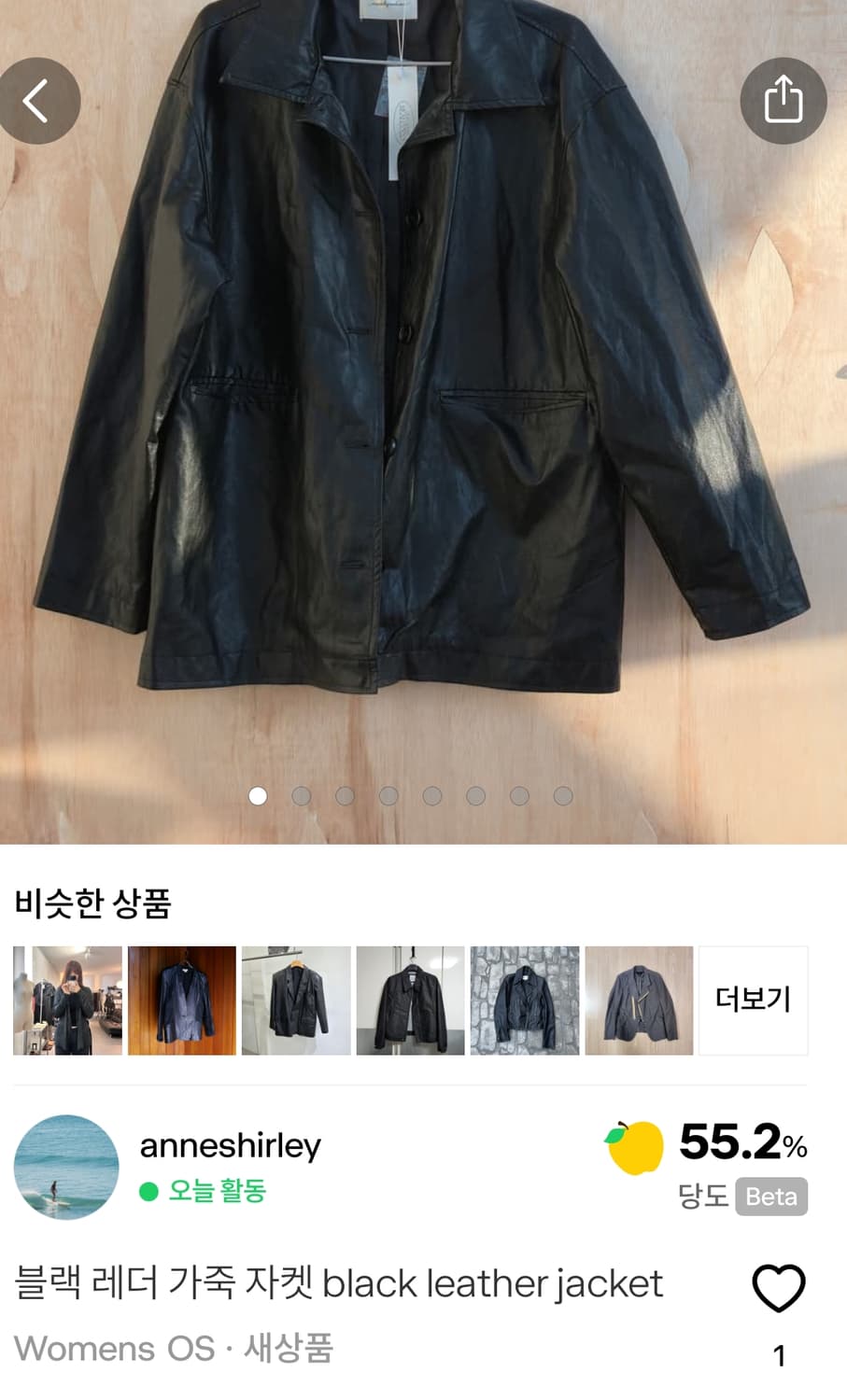Image resolution: width=847 pixels, height=1400 pixels.
Task: Select the Womens OS · 새상품 label
Action: tap(177, 1348)
